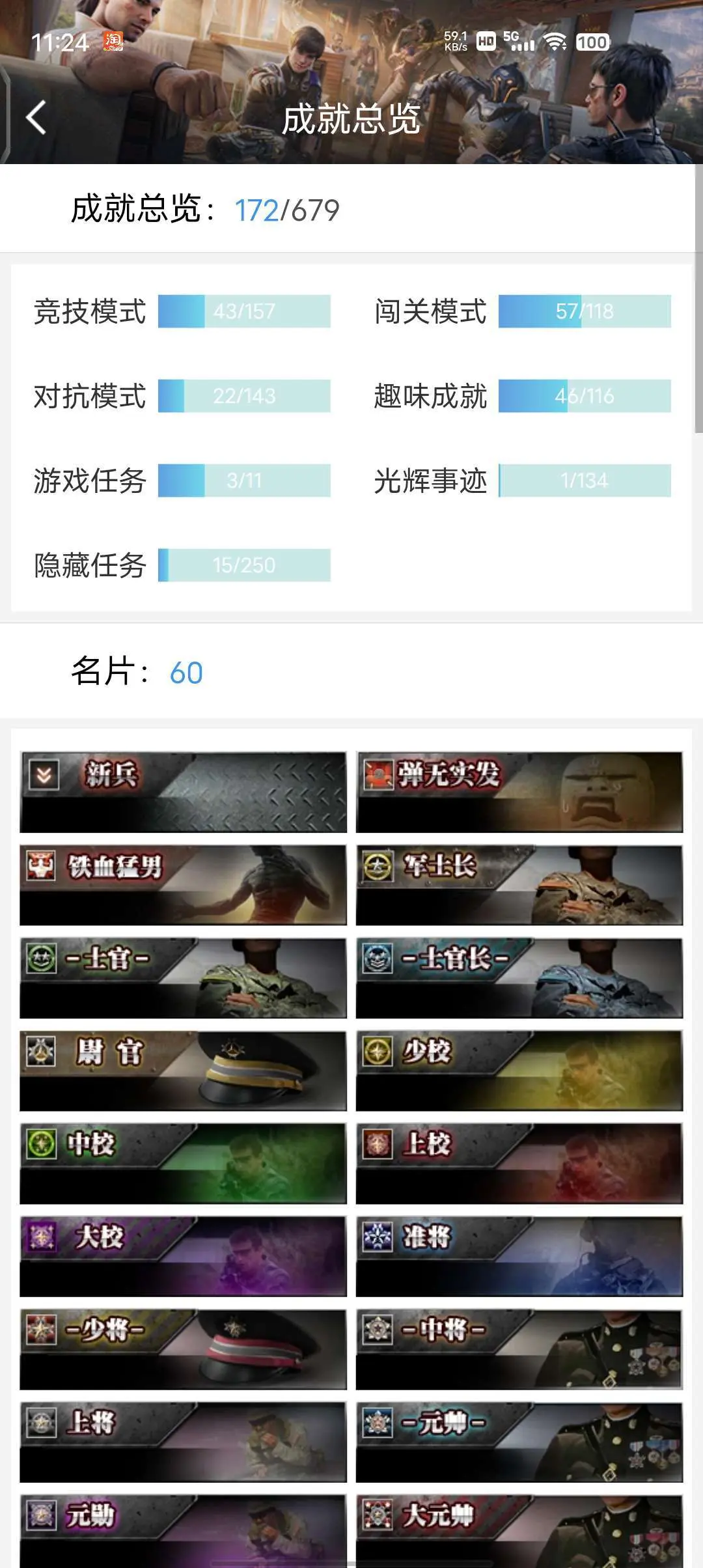Select the 铁血猛男 name card
703x1568 pixels.
pyautogui.click(x=183, y=885)
